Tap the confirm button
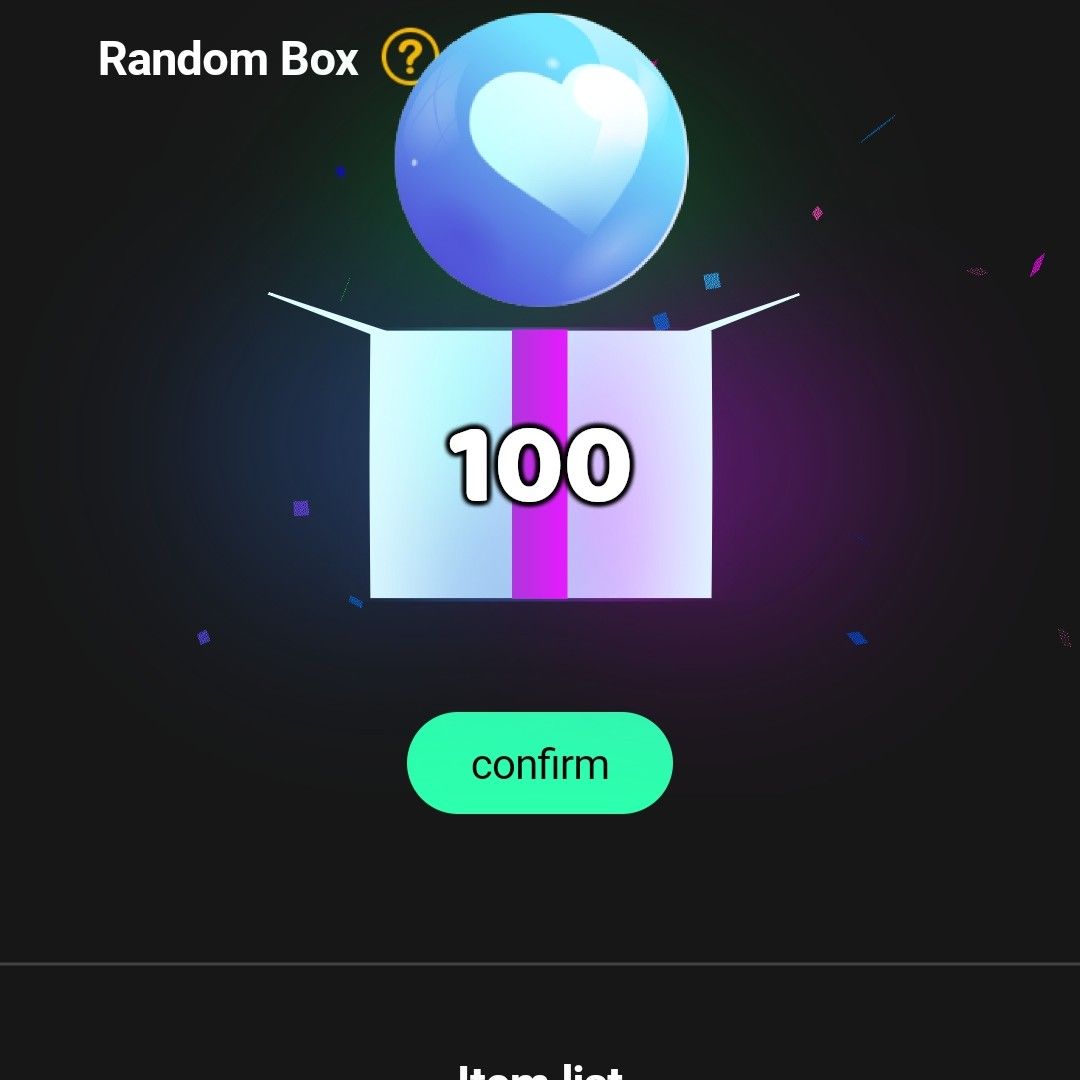This screenshot has width=1080, height=1080. (539, 763)
